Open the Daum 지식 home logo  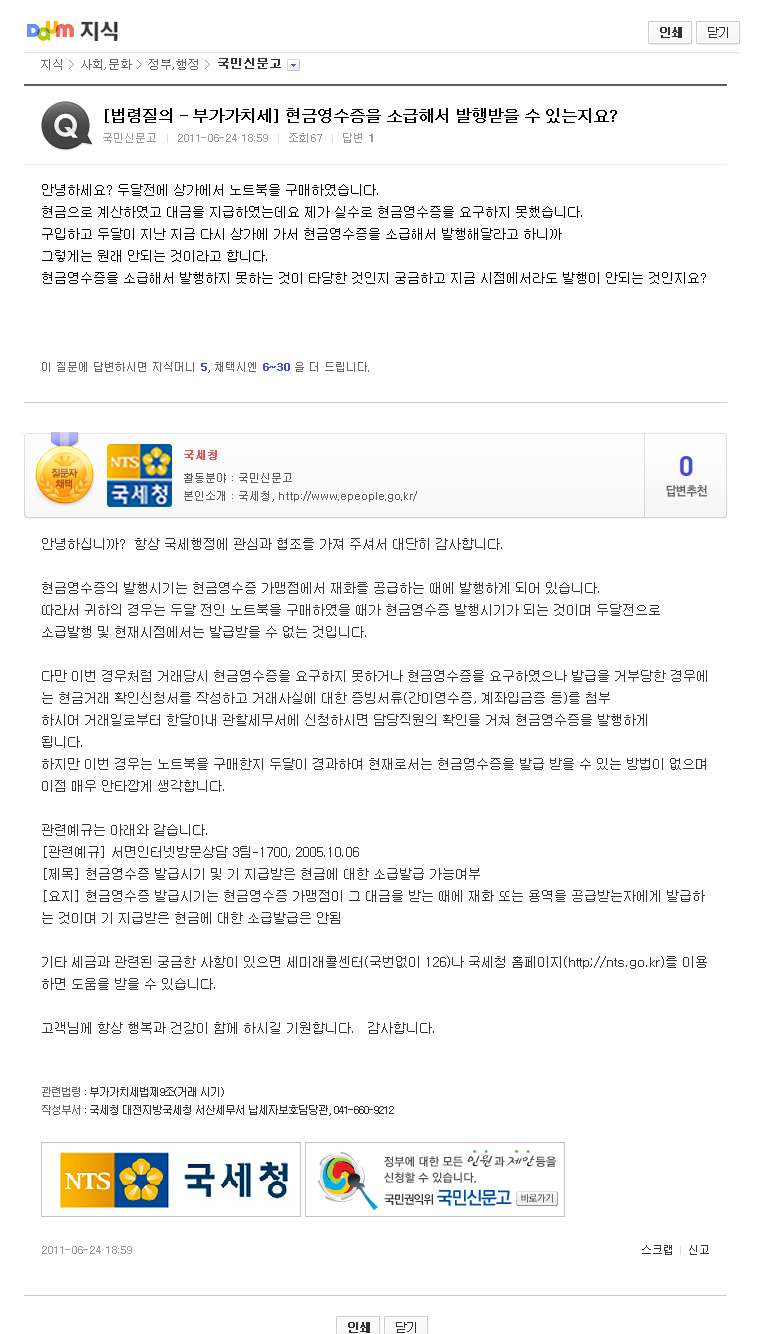(72, 31)
